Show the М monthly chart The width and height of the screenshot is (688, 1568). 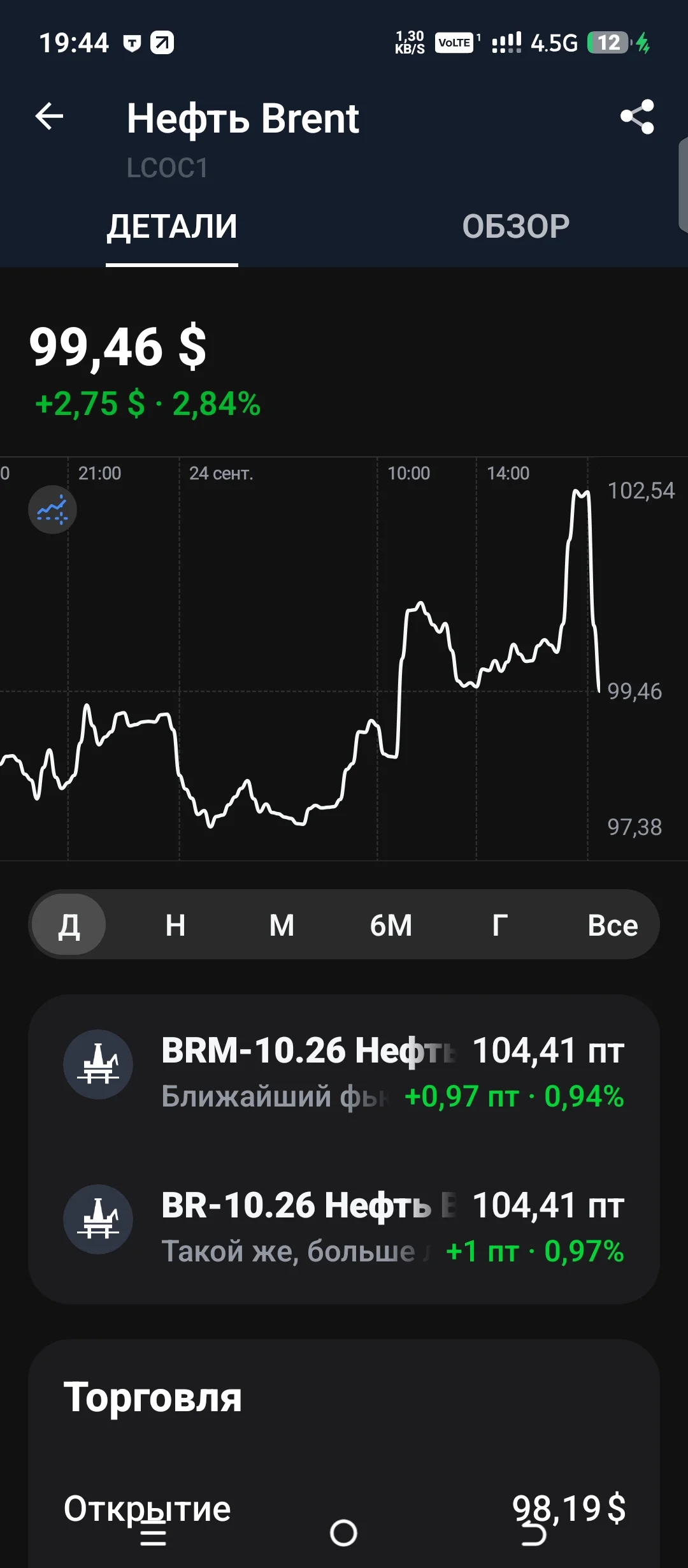click(282, 925)
